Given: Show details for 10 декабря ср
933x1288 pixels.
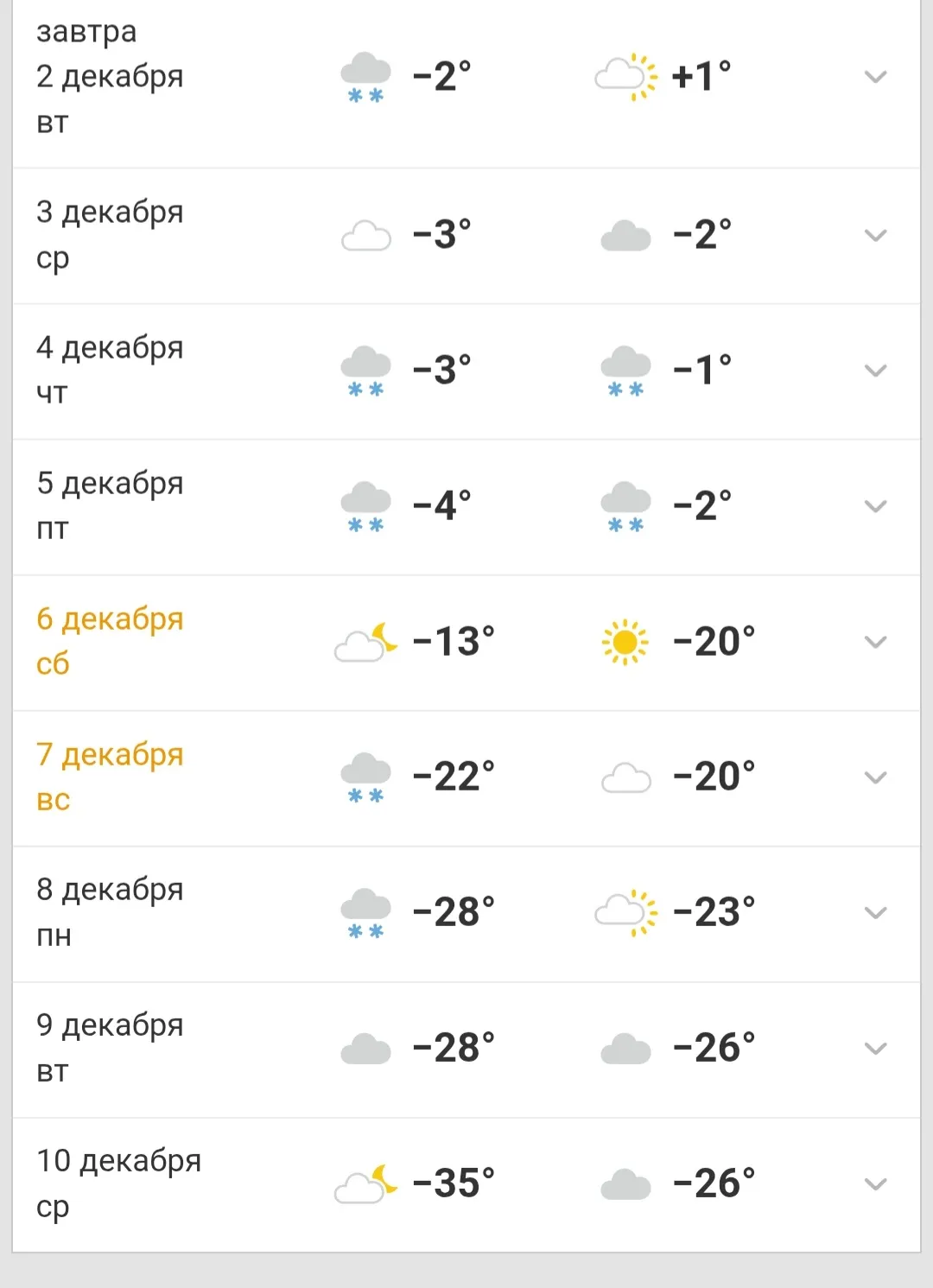Looking at the screenshot, I should (x=875, y=1184).
